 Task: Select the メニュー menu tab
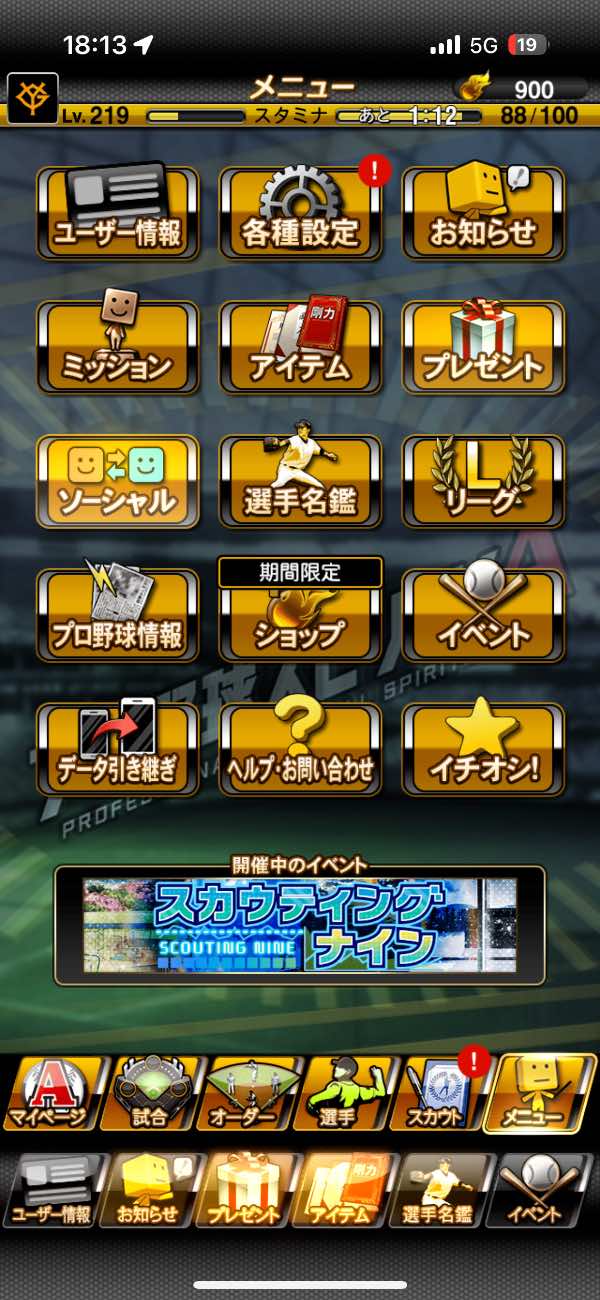tap(539, 1095)
